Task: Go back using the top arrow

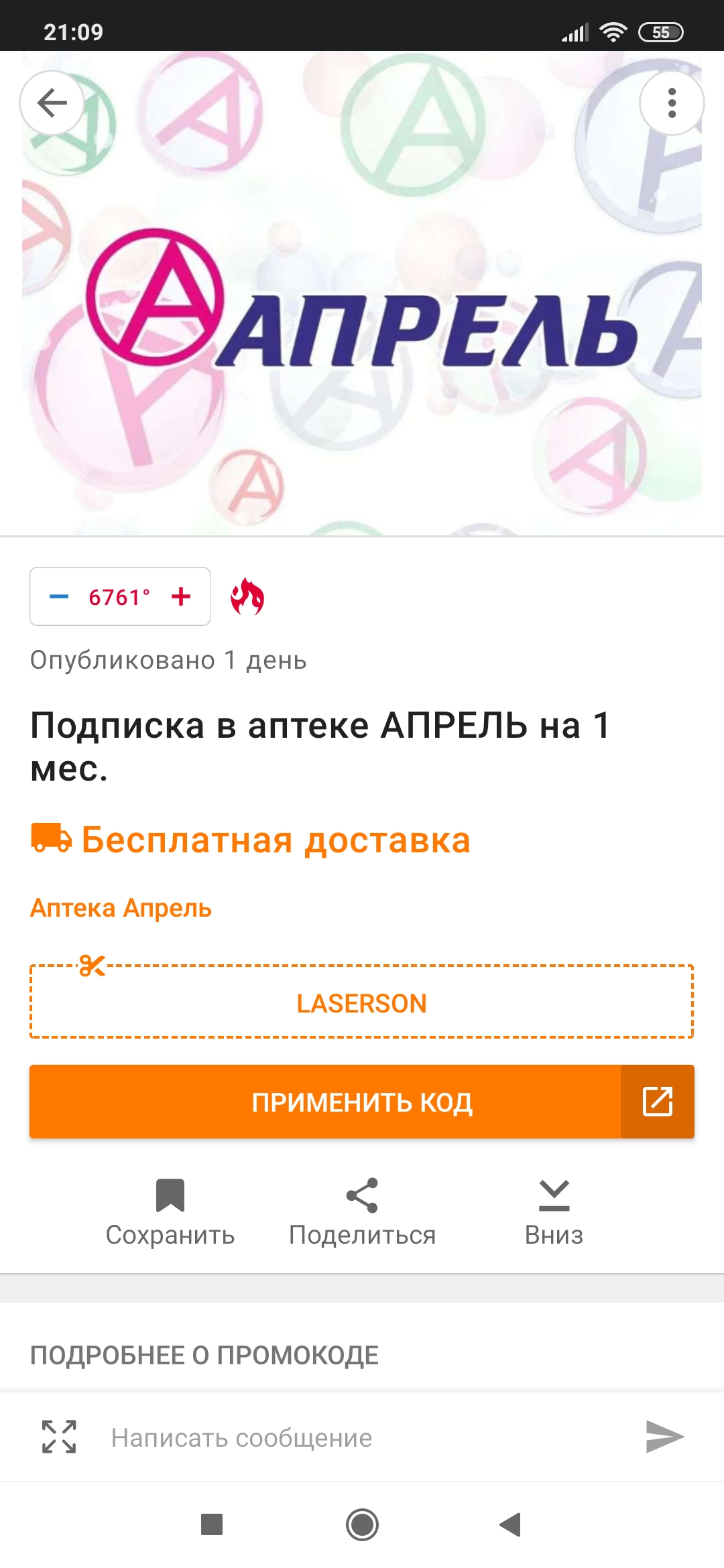Action: coord(52,103)
